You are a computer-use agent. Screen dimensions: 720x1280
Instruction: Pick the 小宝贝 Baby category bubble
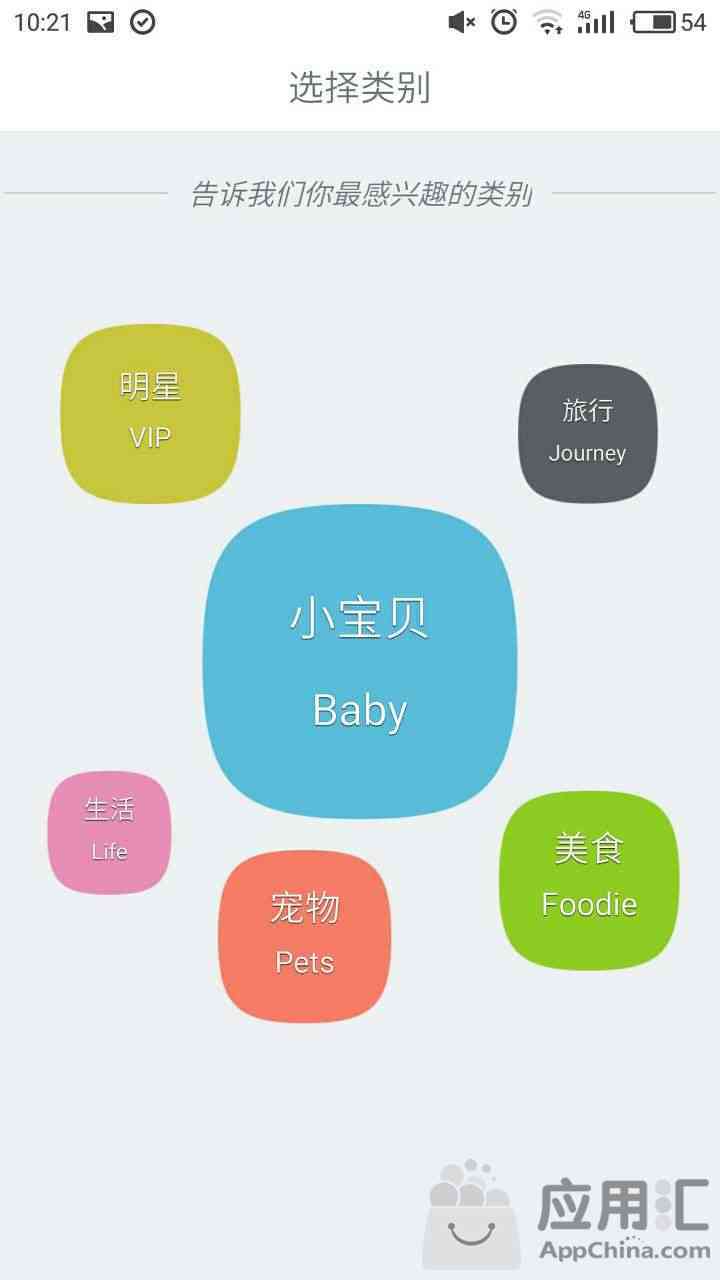pyautogui.click(x=360, y=661)
